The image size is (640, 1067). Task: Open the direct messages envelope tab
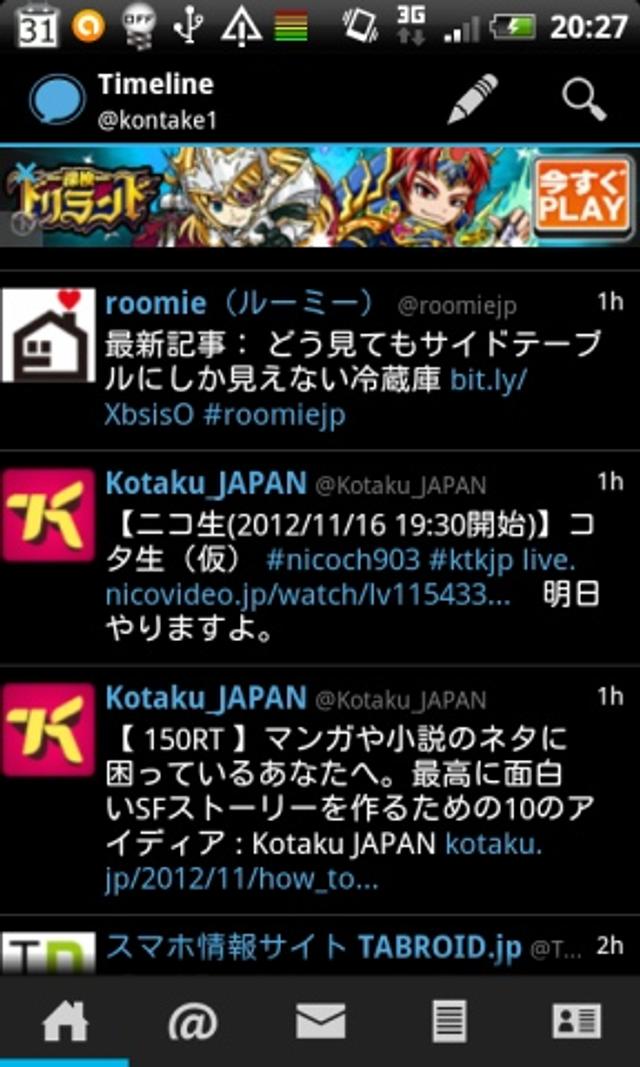pos(320,1022)
